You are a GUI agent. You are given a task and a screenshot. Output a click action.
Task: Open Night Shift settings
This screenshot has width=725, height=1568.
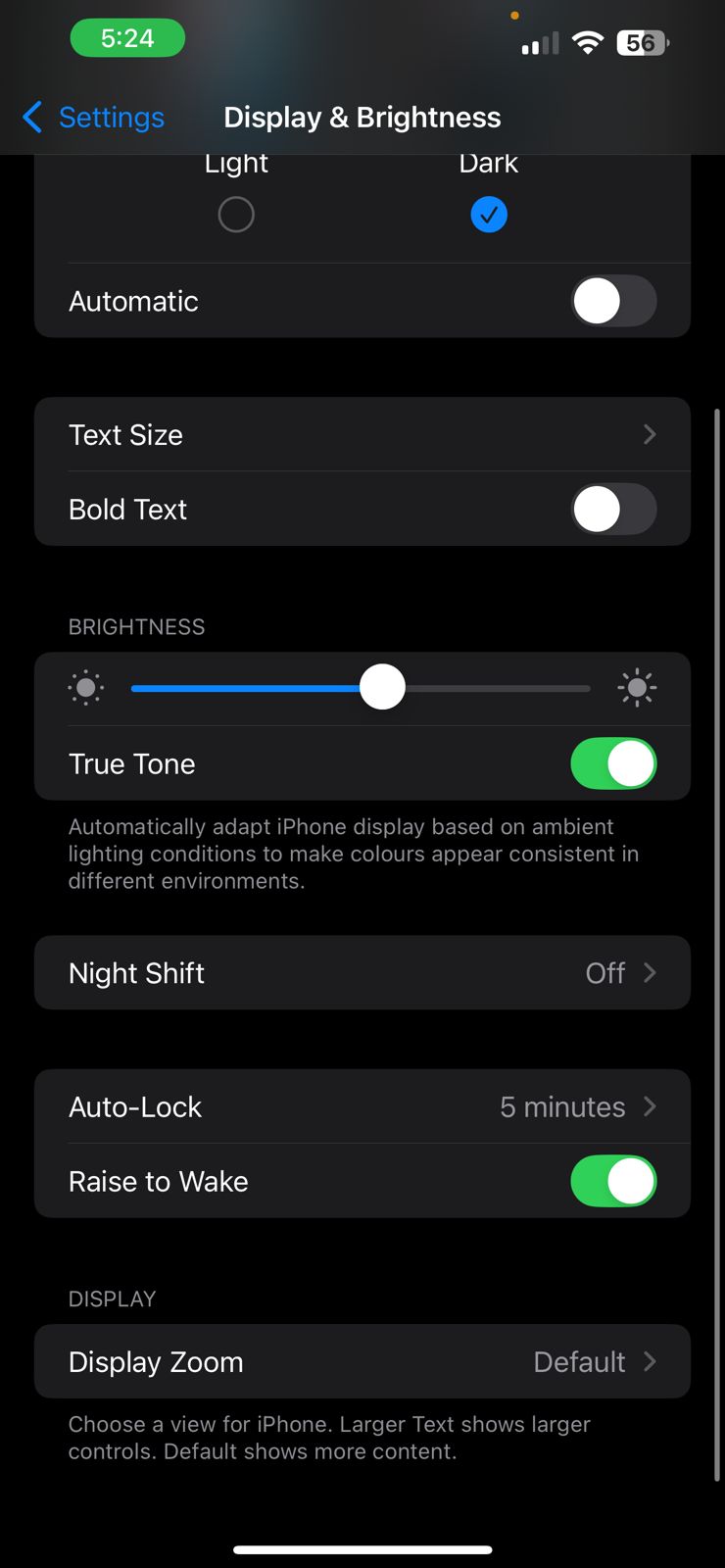pos(362,972)
